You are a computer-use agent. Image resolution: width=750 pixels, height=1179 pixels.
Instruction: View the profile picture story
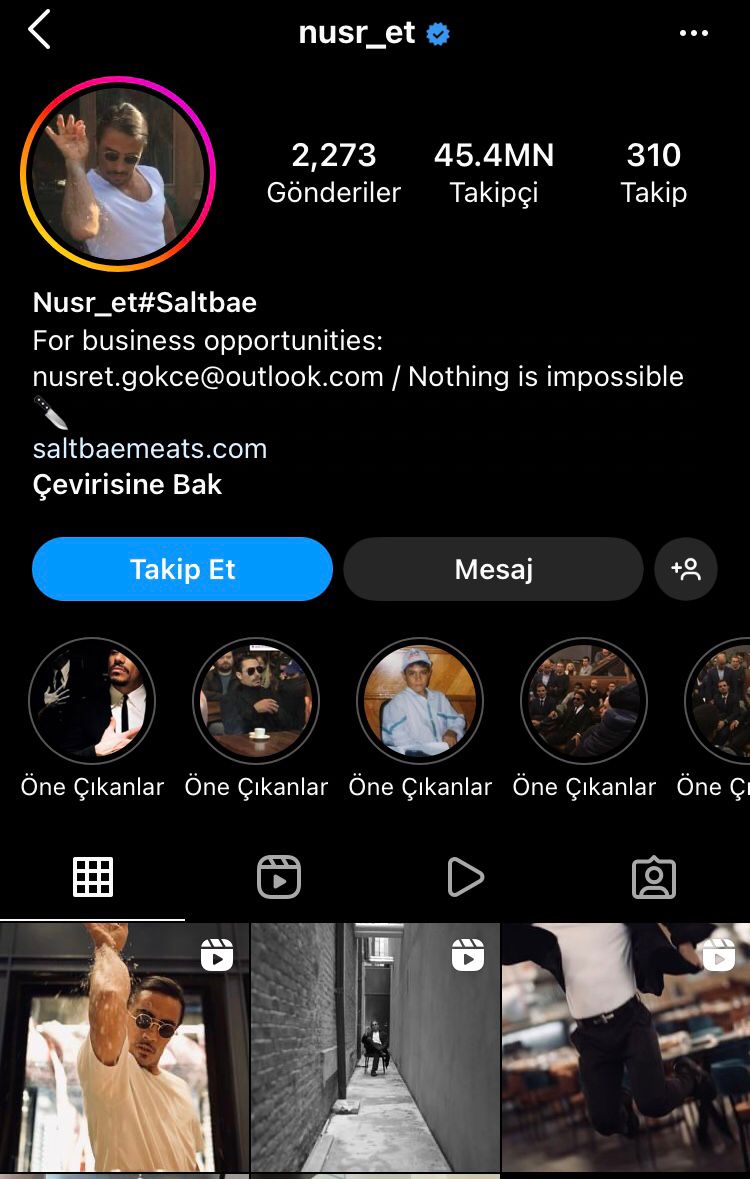click(x=118, y=174)
